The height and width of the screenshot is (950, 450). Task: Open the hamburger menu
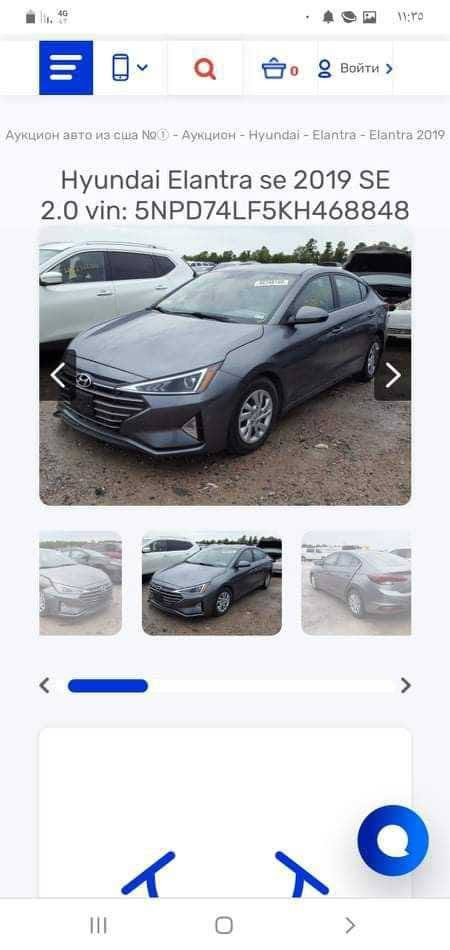(66, 68)
